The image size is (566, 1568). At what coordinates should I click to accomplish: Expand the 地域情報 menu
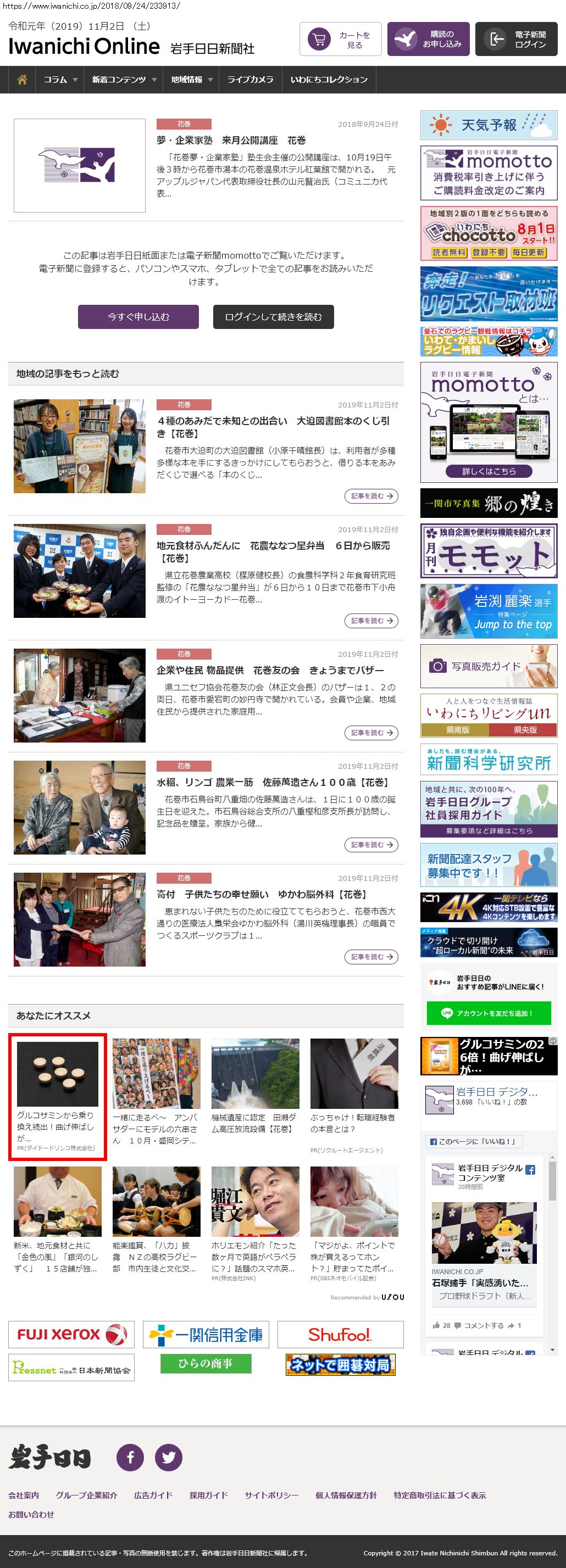click(191, 80)
